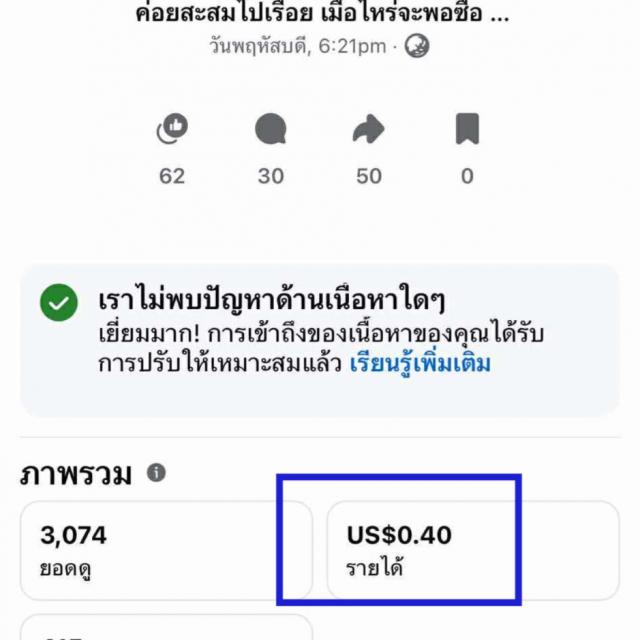
Task: Open the 3,074 ยอดดู card
Action: (167, 551)
